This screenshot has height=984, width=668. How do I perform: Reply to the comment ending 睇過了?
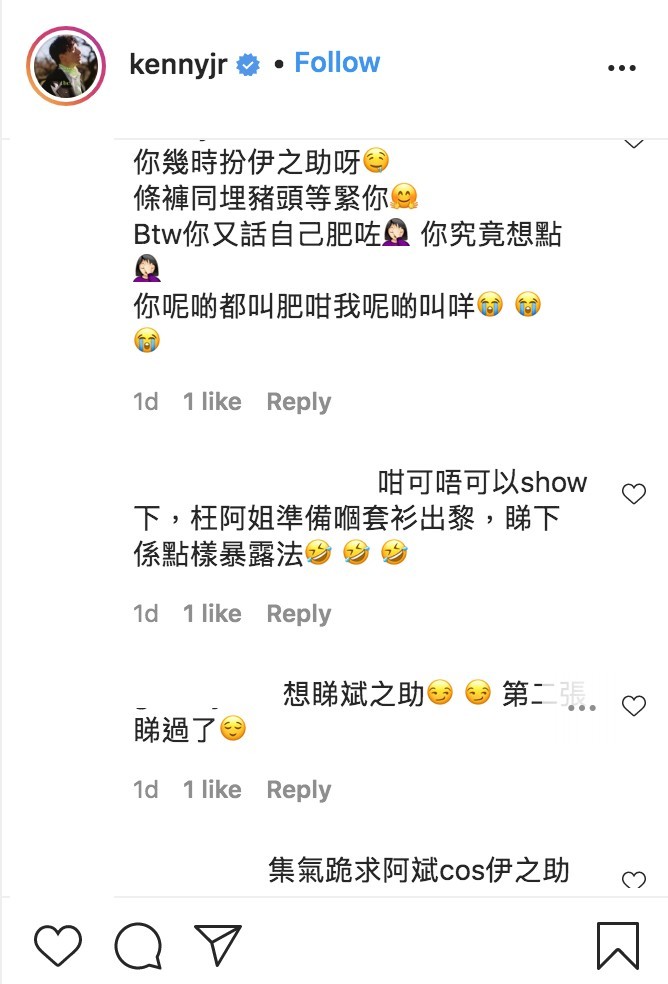click(x=298, y=790)
